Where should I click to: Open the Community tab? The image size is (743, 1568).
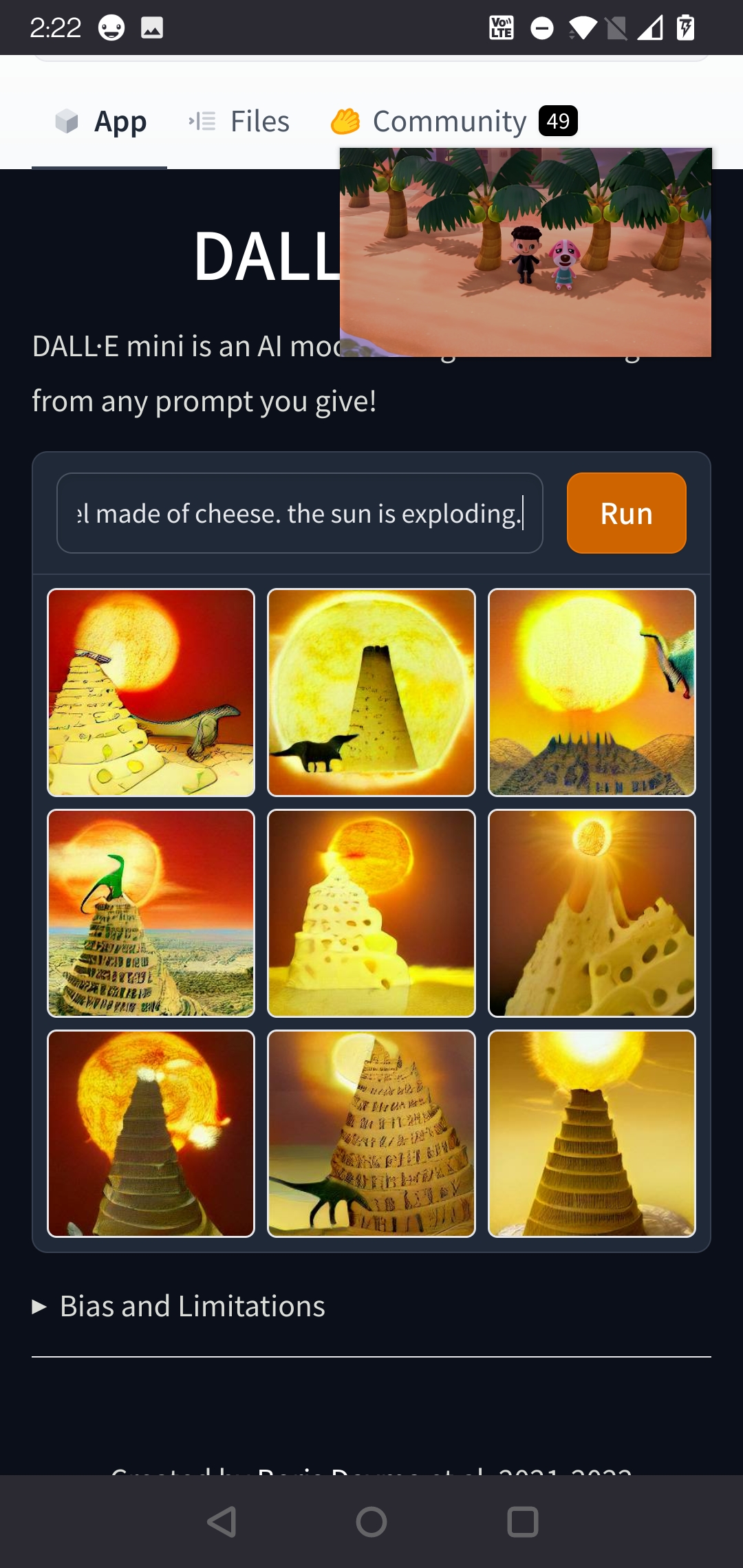coord(454,122)
